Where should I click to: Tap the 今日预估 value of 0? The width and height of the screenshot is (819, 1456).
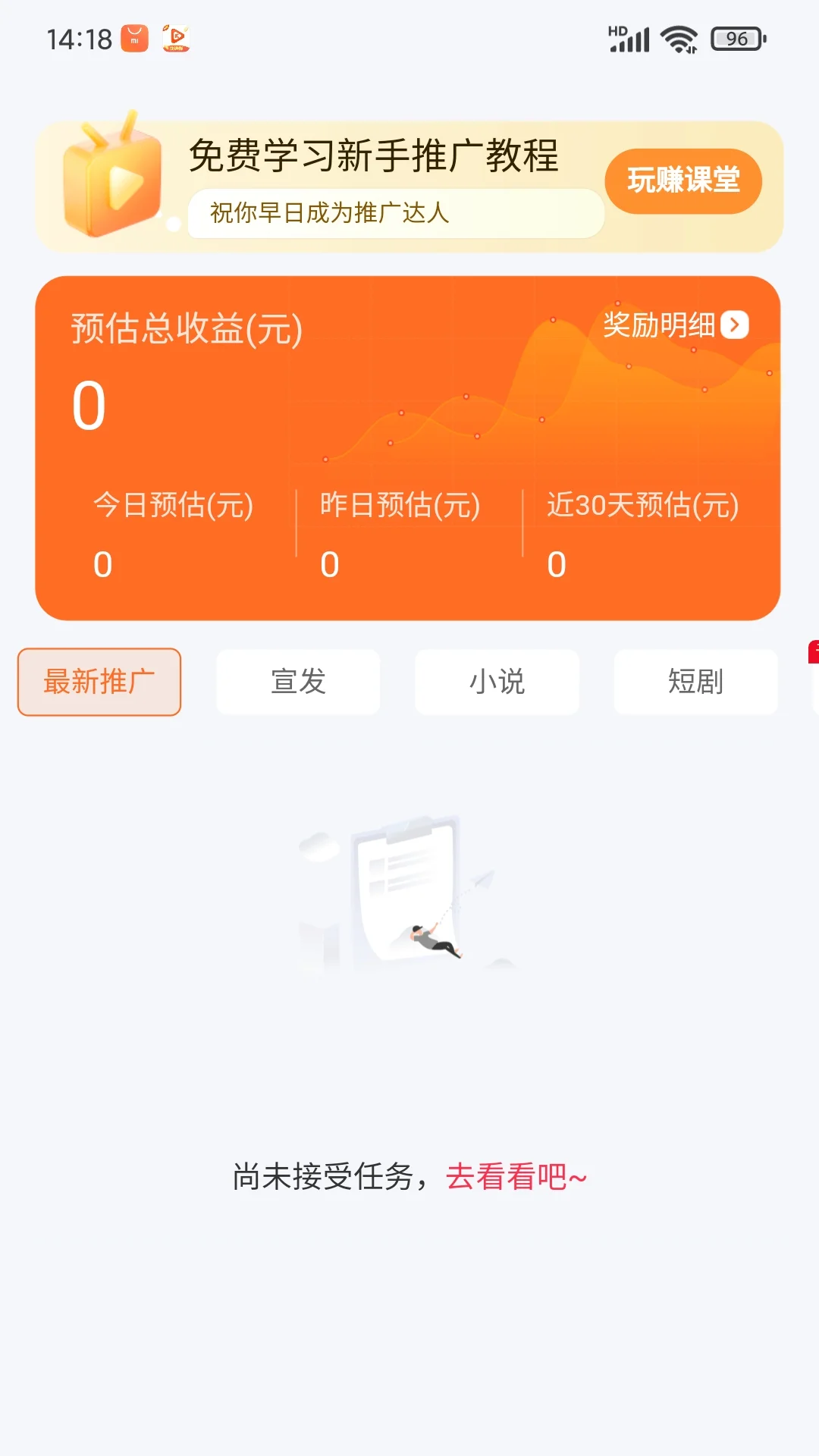[104, 565]
